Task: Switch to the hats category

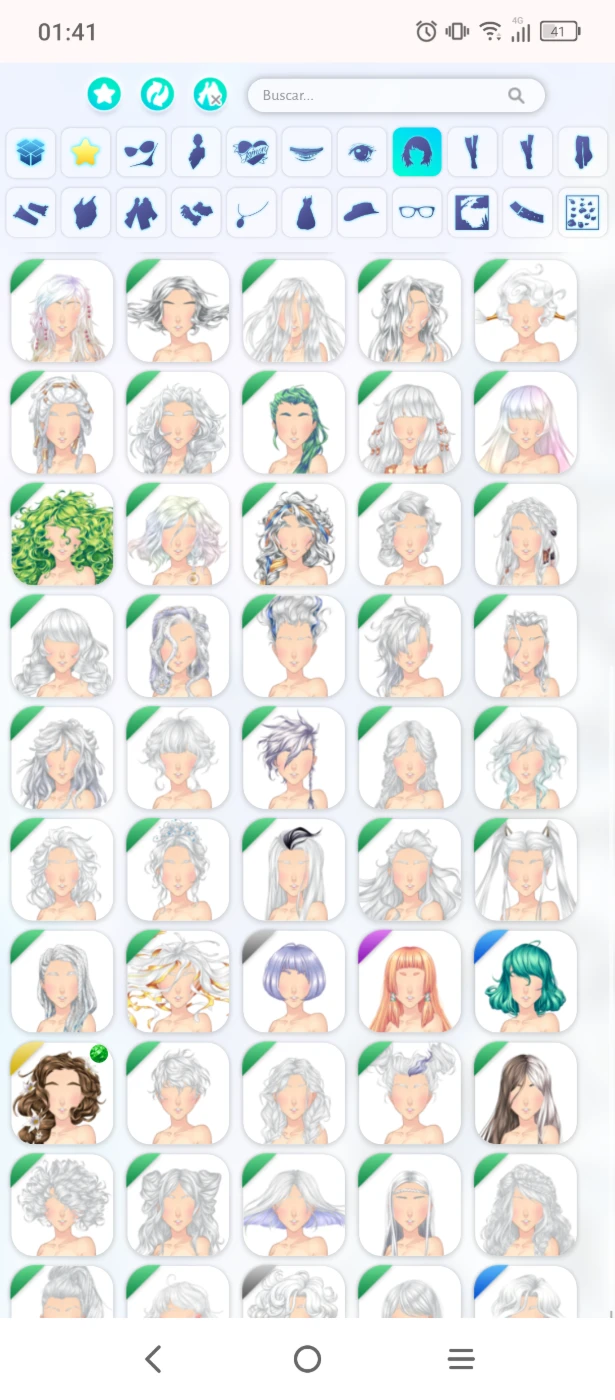Action: (362, 212)
